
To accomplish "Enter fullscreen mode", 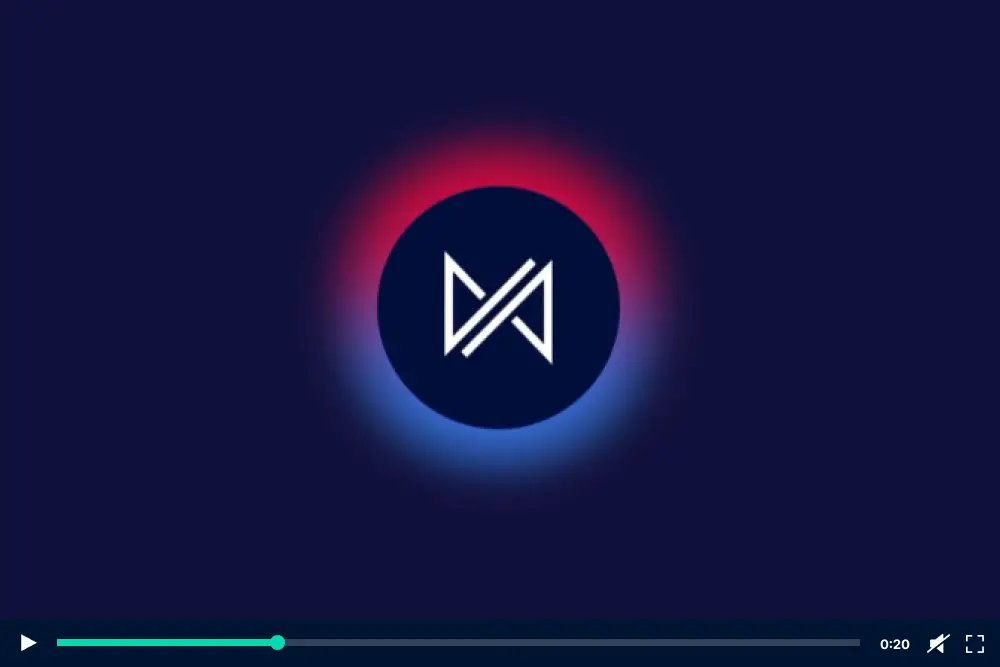I will point(975,644).
